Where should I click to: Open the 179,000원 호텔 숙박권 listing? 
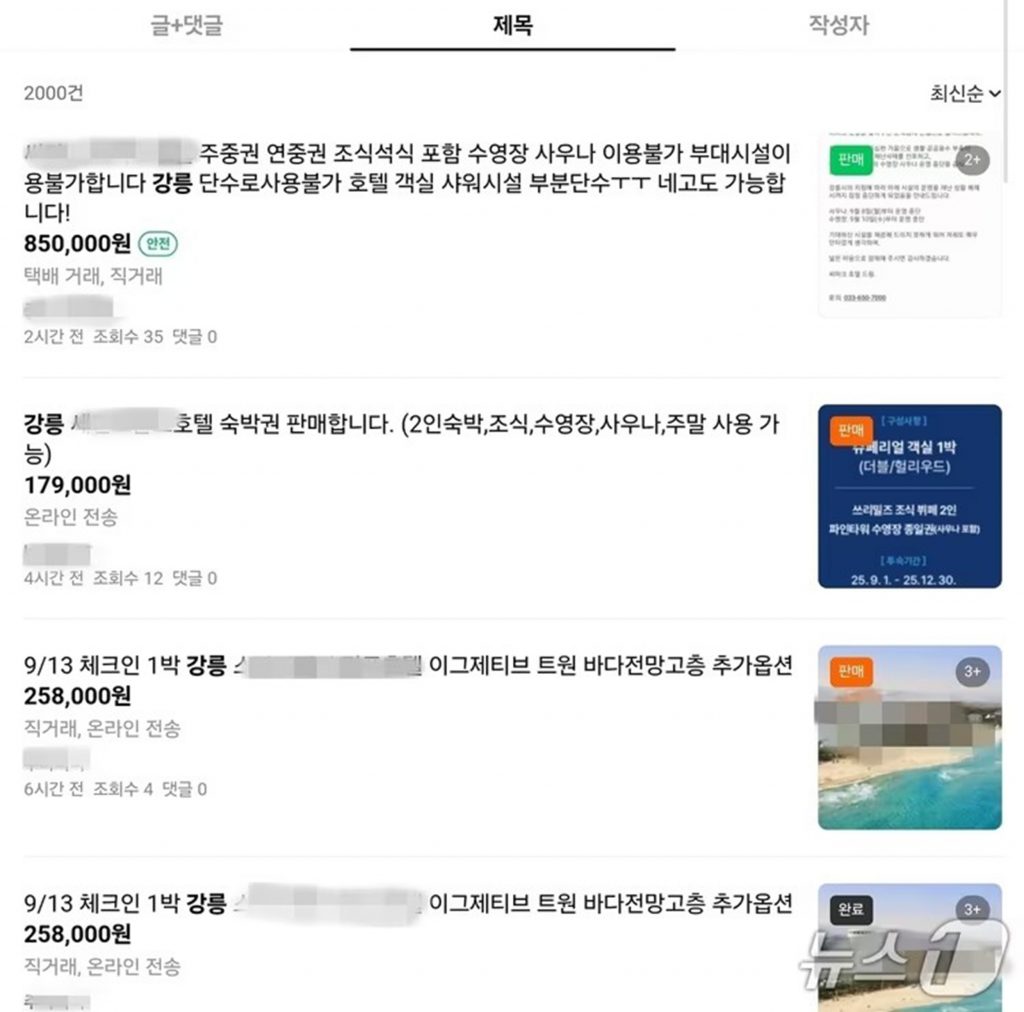click(x=400, y=438)
